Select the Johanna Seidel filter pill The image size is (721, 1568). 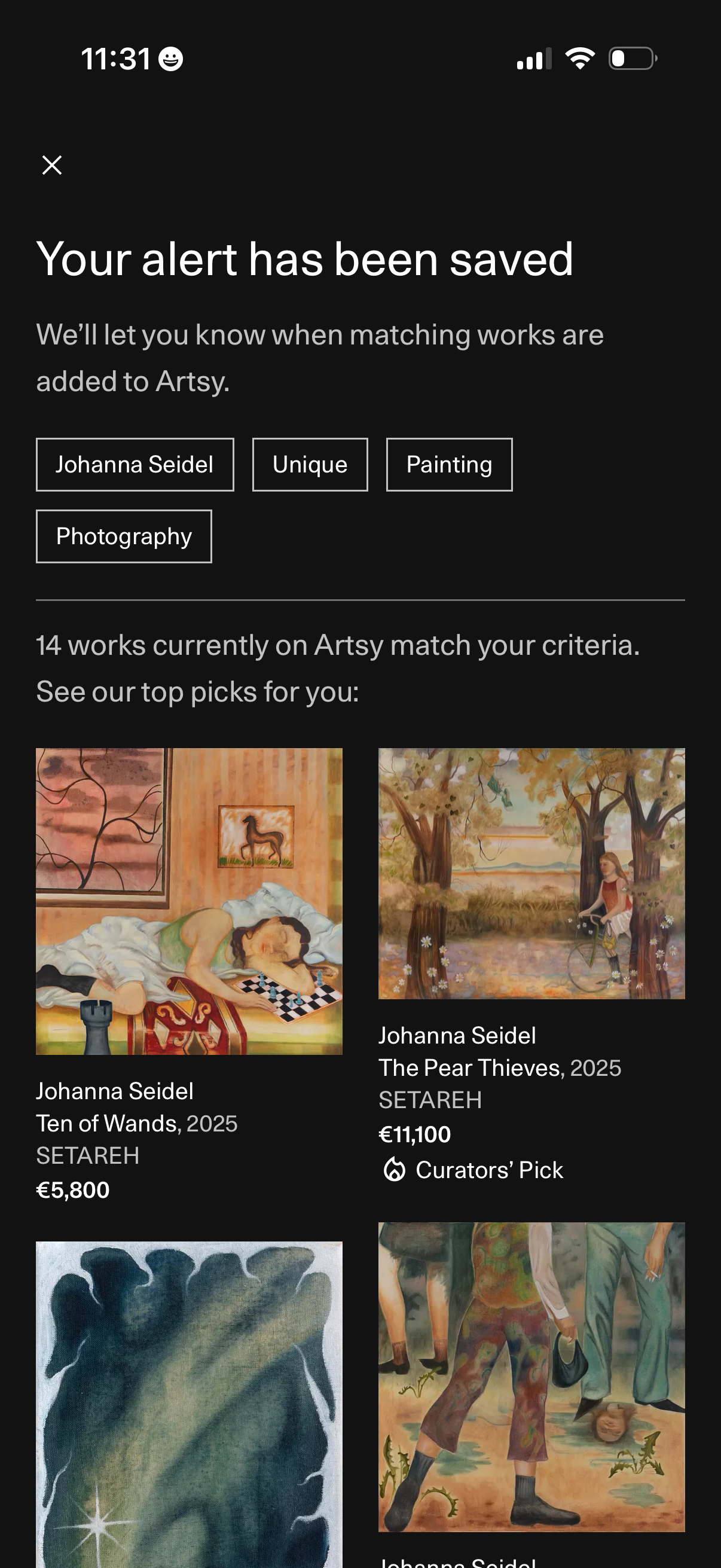tap(135, 465)
